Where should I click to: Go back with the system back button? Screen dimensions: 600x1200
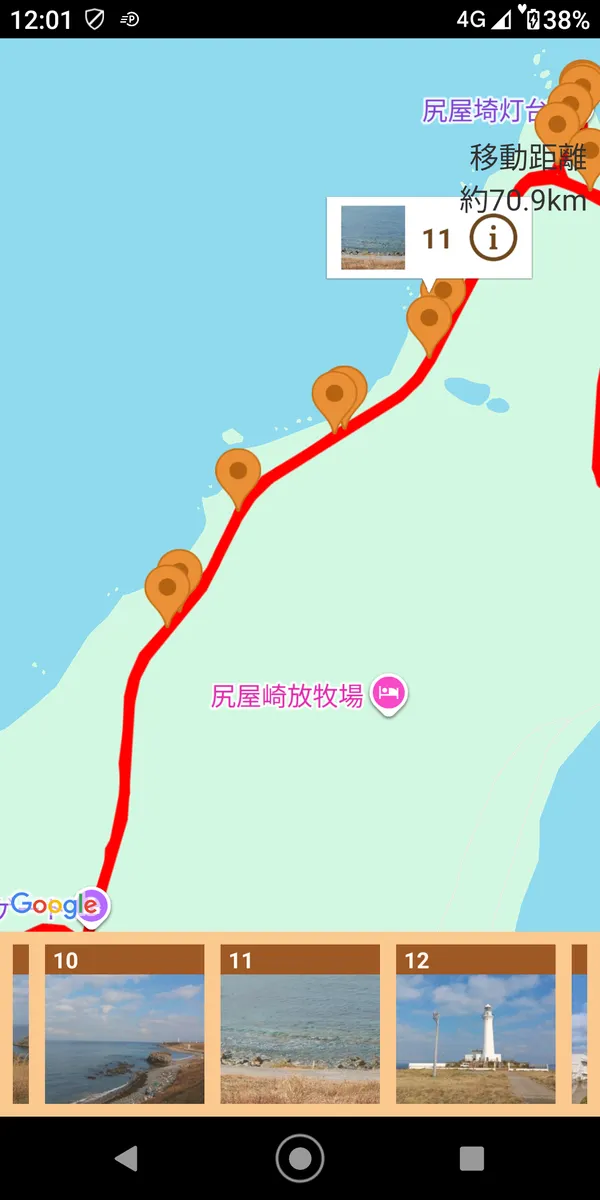tap(125, 1158)
